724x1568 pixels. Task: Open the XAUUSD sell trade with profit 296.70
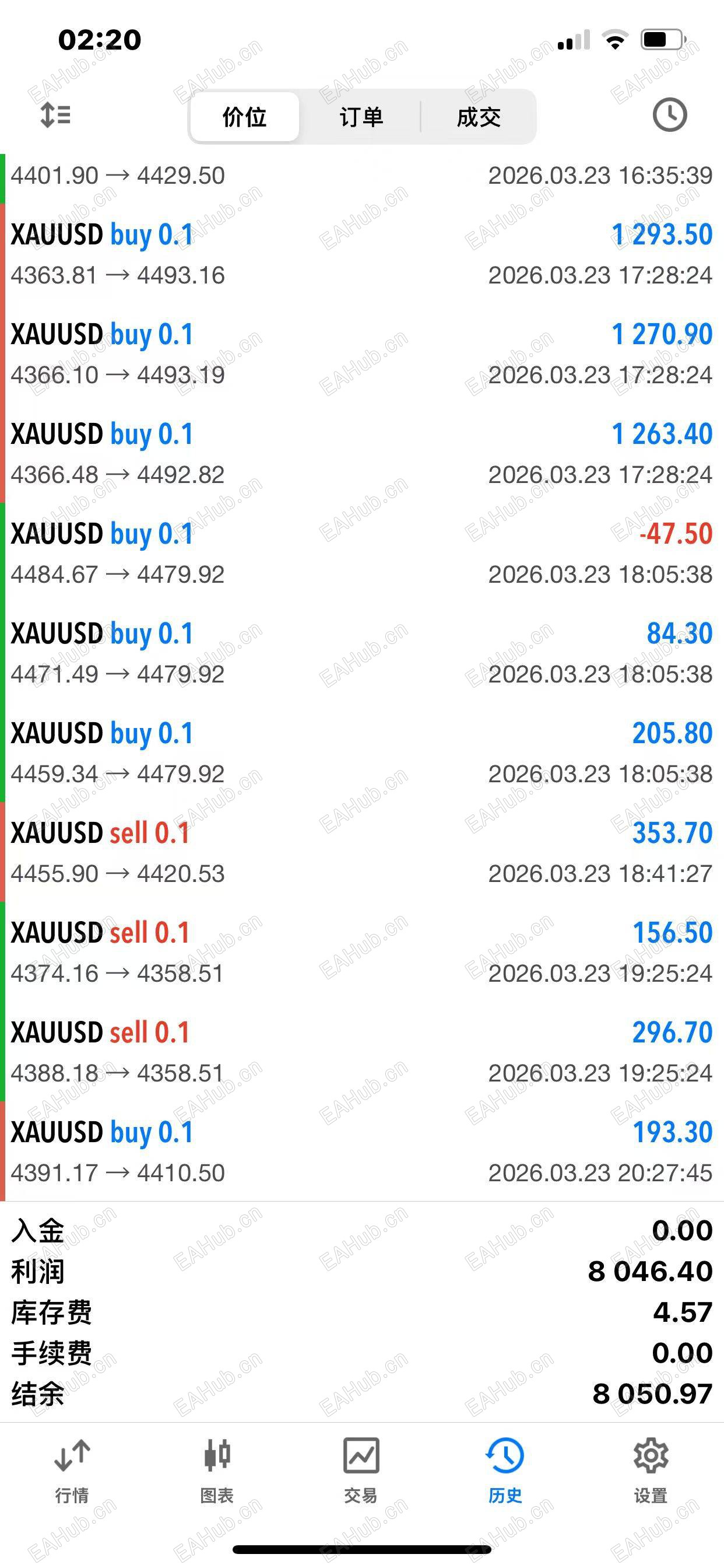pyautogui.click(x=361, y=1053)
